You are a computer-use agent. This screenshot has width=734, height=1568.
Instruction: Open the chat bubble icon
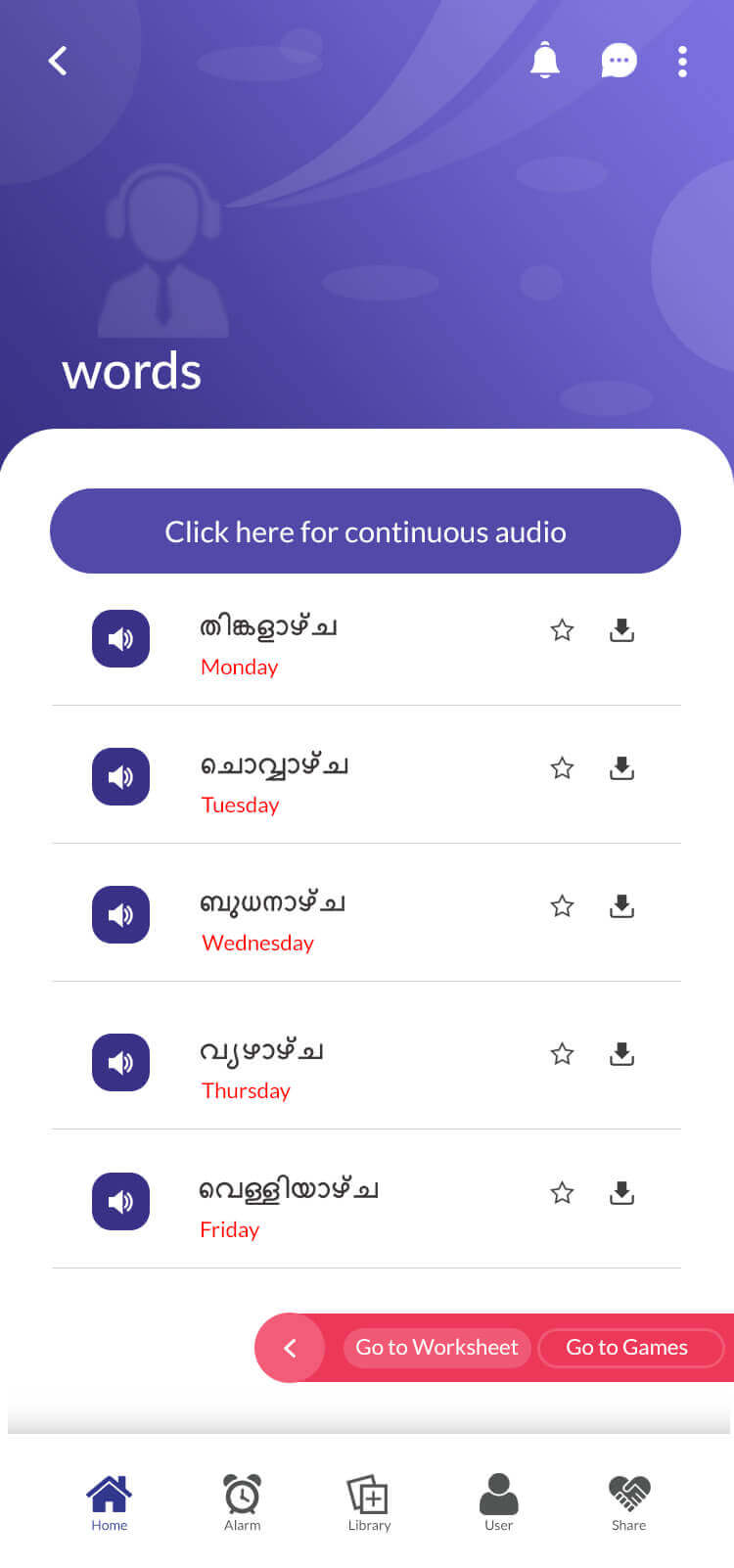pos(619,61)
